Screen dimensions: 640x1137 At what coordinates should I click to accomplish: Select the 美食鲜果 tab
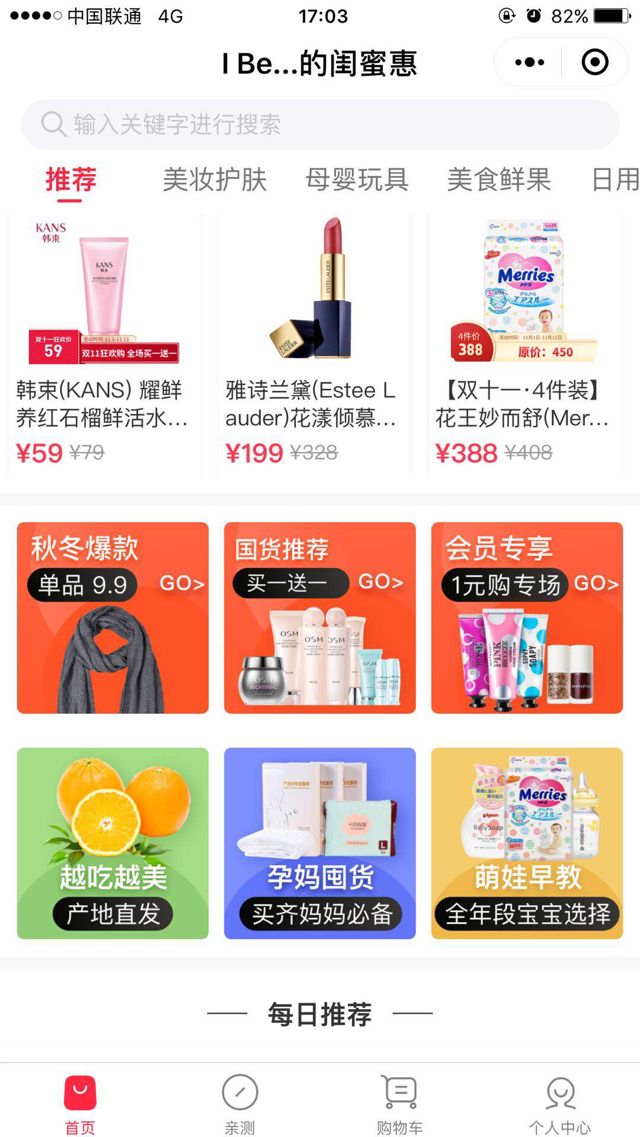click(498, 180)
